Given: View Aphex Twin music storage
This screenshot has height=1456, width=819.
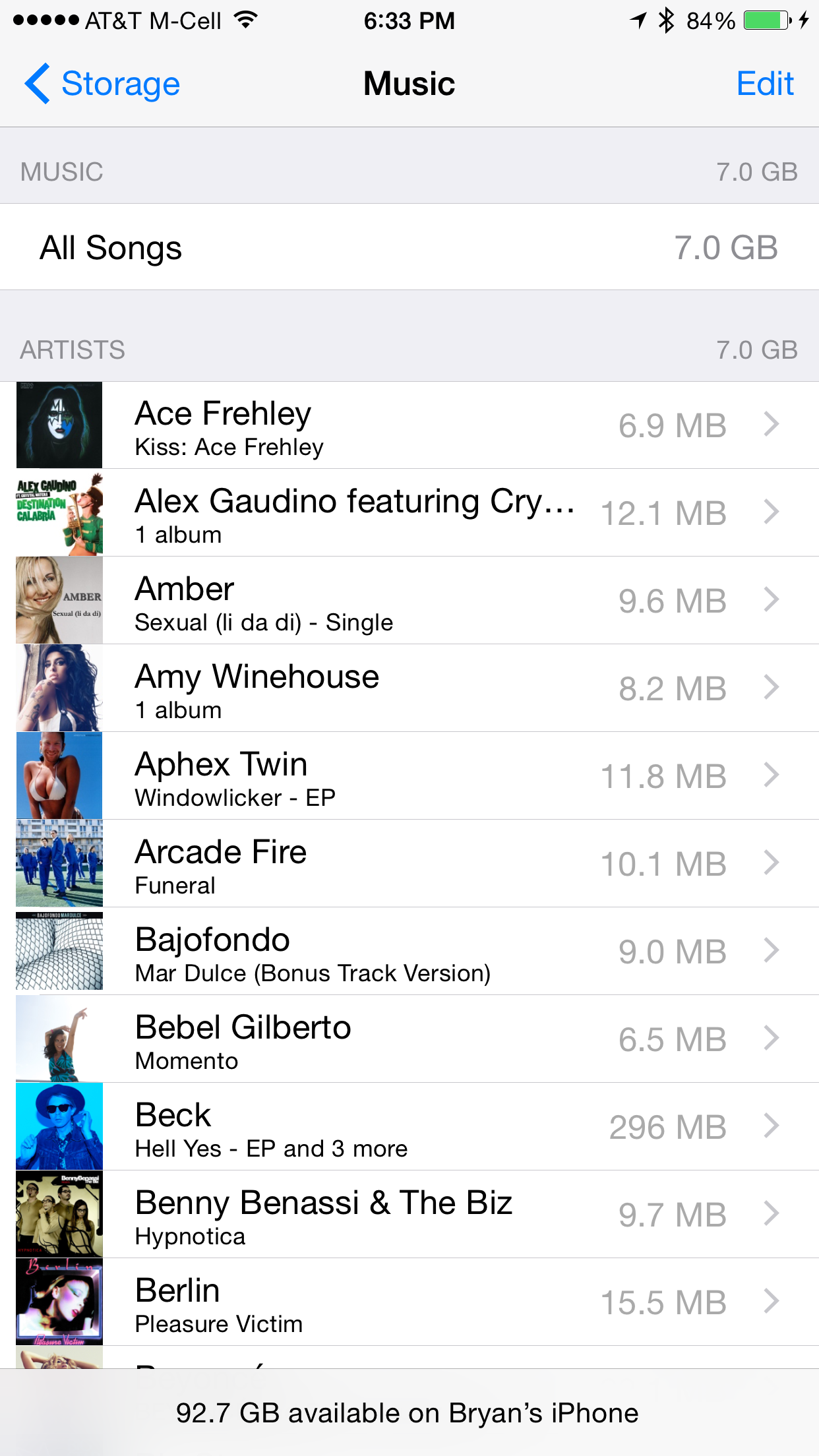Looking at the screenshot, I should click(409, 776).
